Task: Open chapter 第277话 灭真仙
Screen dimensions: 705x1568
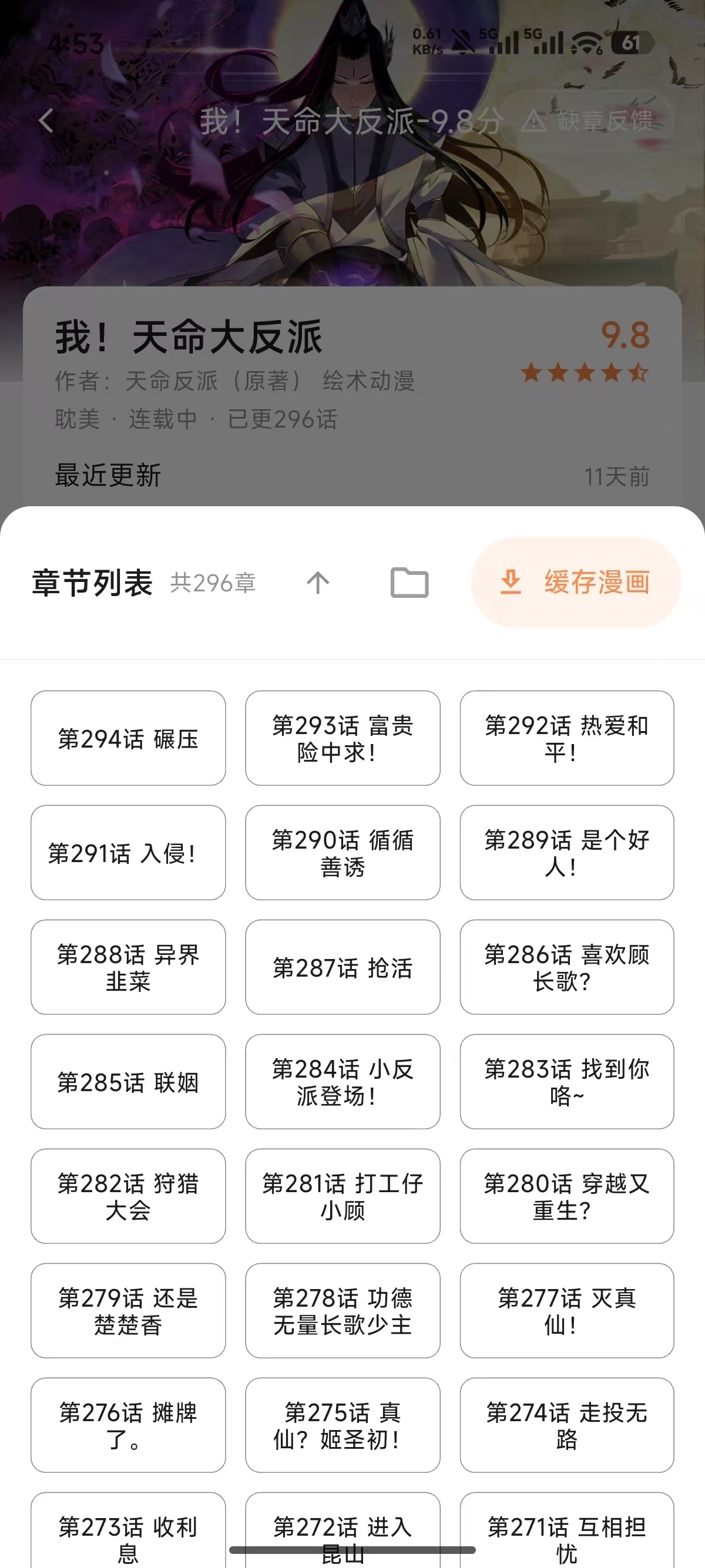Action: pos(567,1311)
